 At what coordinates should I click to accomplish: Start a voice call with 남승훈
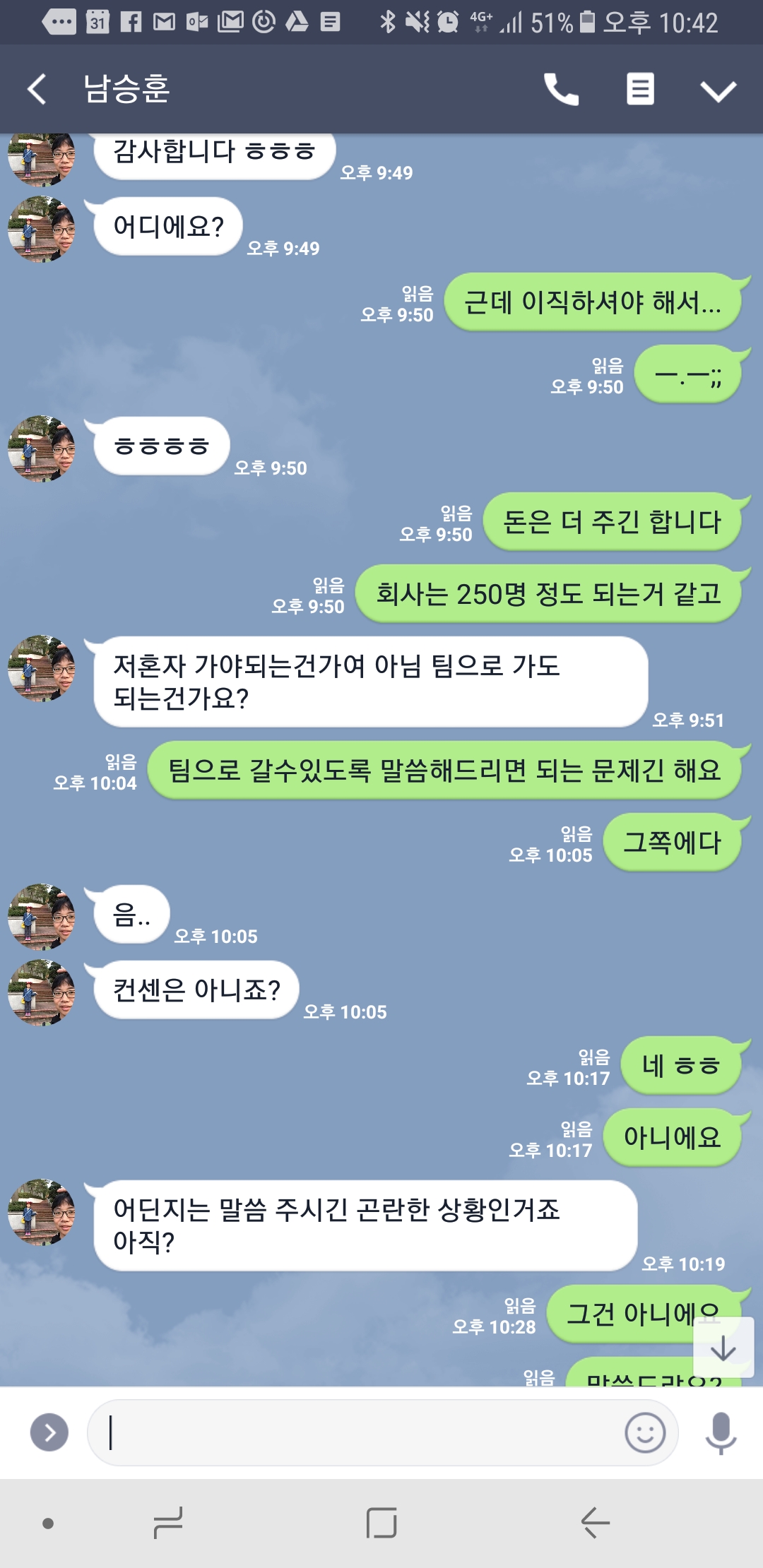(561, 90)
